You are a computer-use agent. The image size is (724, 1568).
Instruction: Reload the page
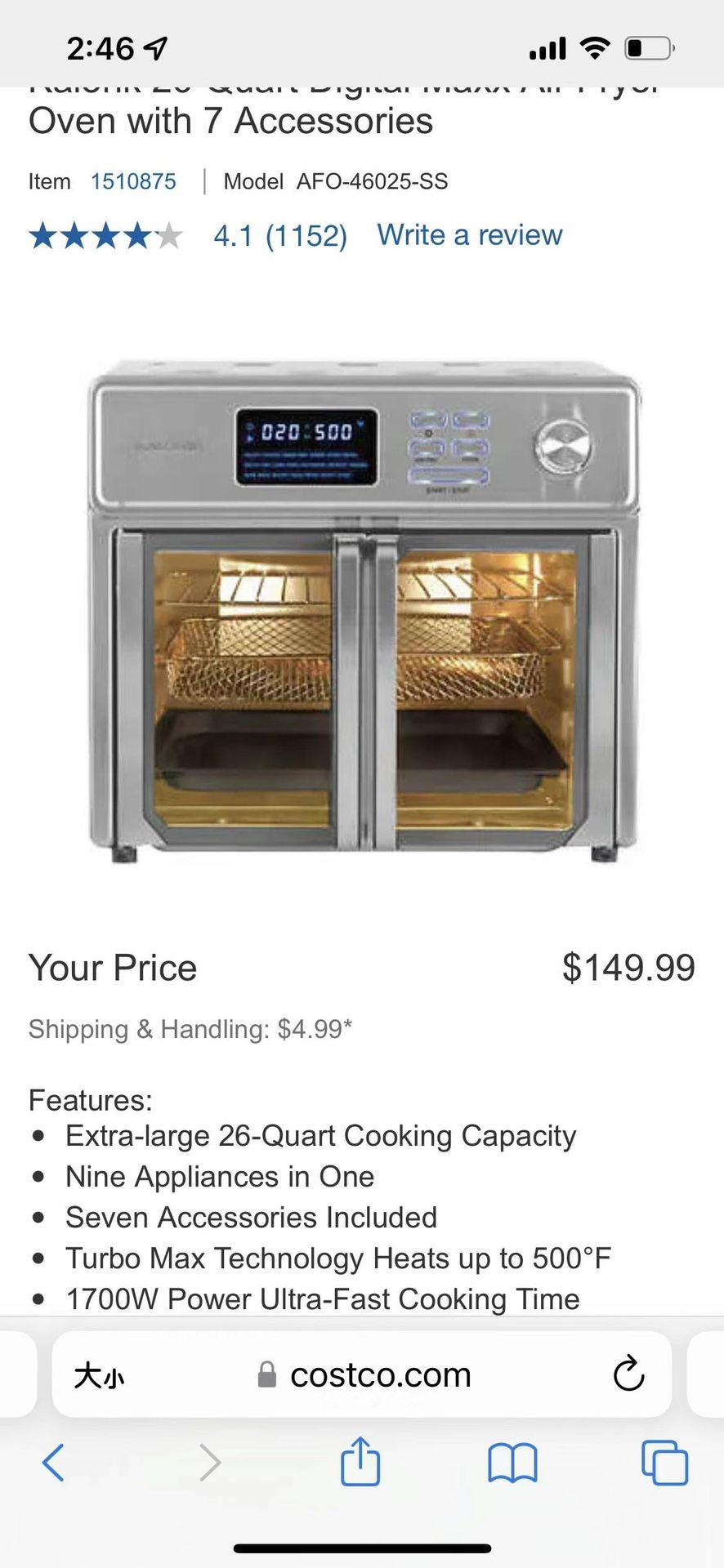[x=628, y=1374]
